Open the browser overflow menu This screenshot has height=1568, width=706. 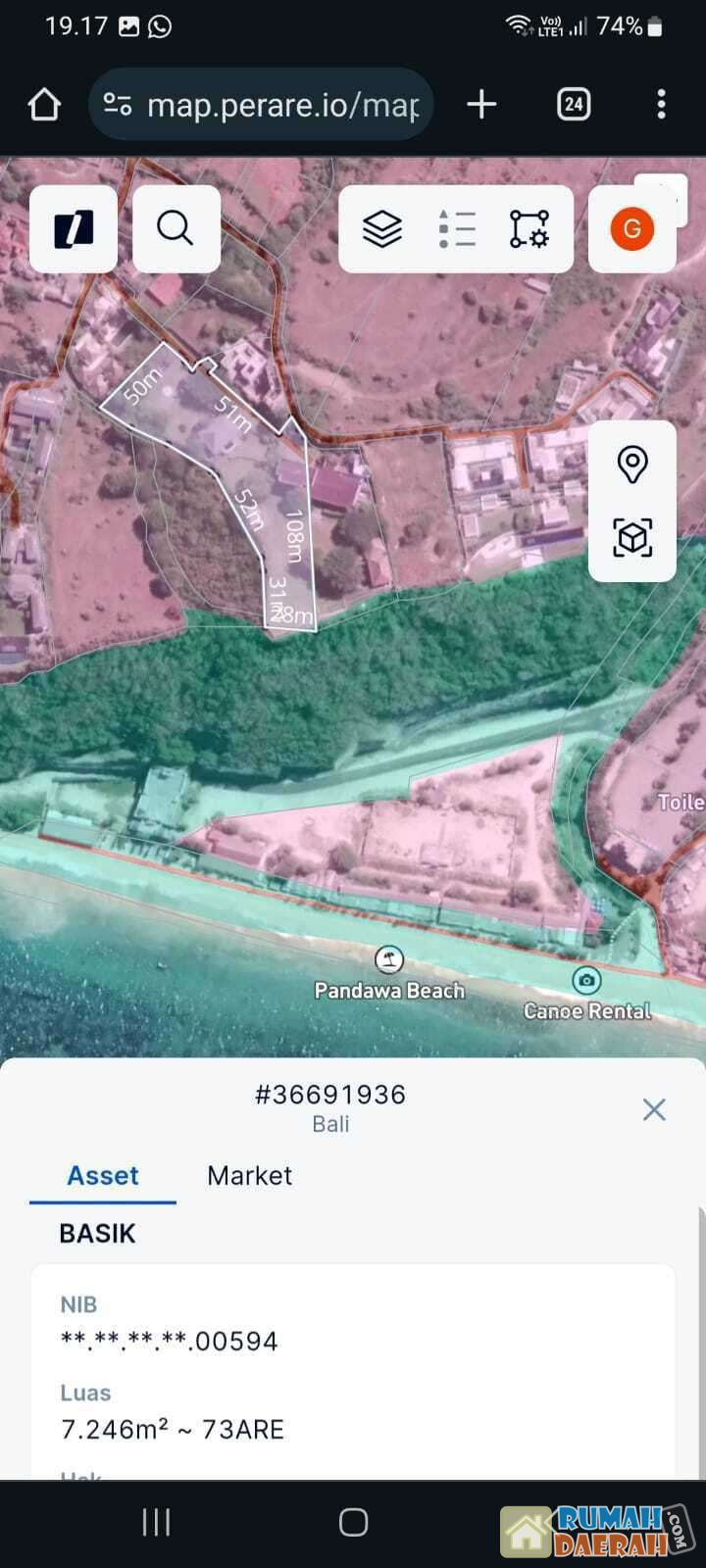click(x=662, y=105)
